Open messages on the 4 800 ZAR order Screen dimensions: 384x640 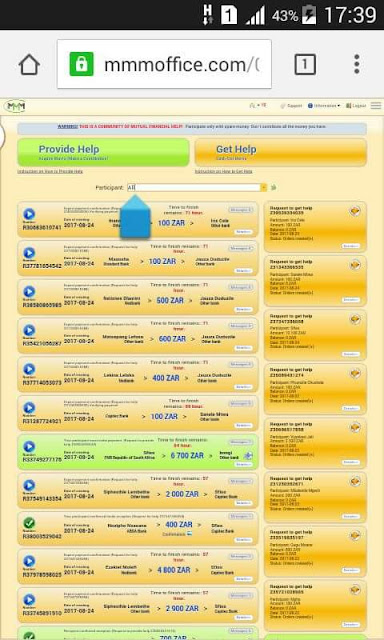(x=241, y=557)
